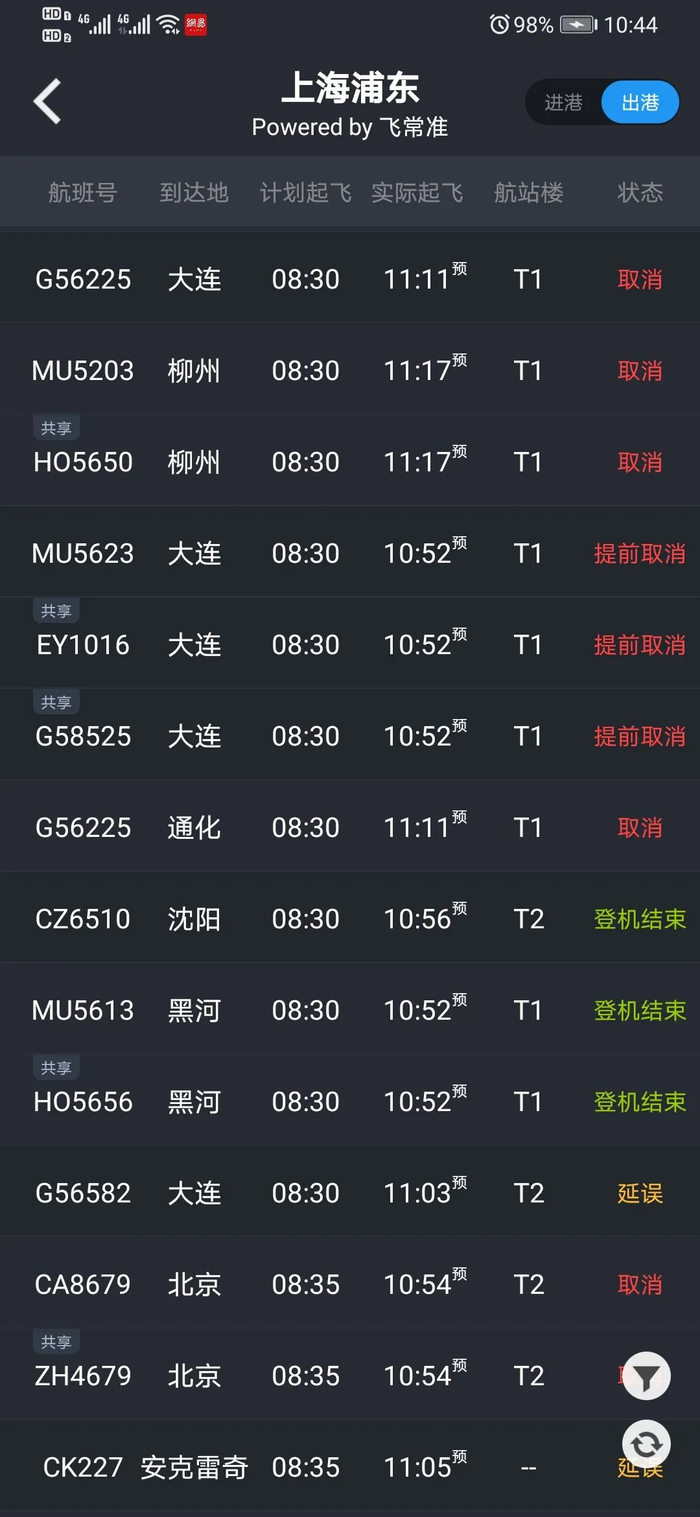Open flight MU5613 to 黑河
The height and width of the screenshot is (1517, 700).
pyautogui.click(x=350, y=1010)
